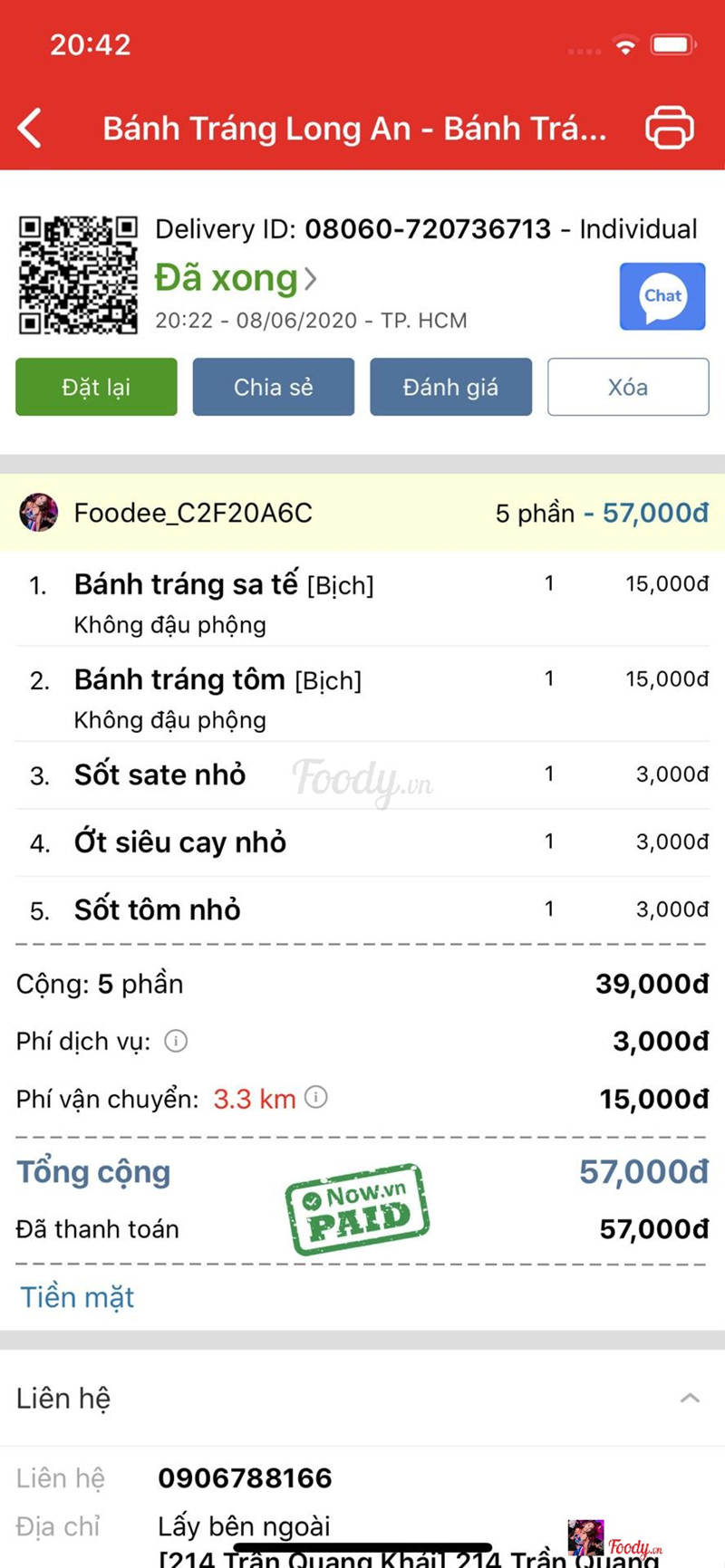Delete the order with Xóa
Screen dimensions: 725x1568
pyautogui.click(x=628, y=387)
